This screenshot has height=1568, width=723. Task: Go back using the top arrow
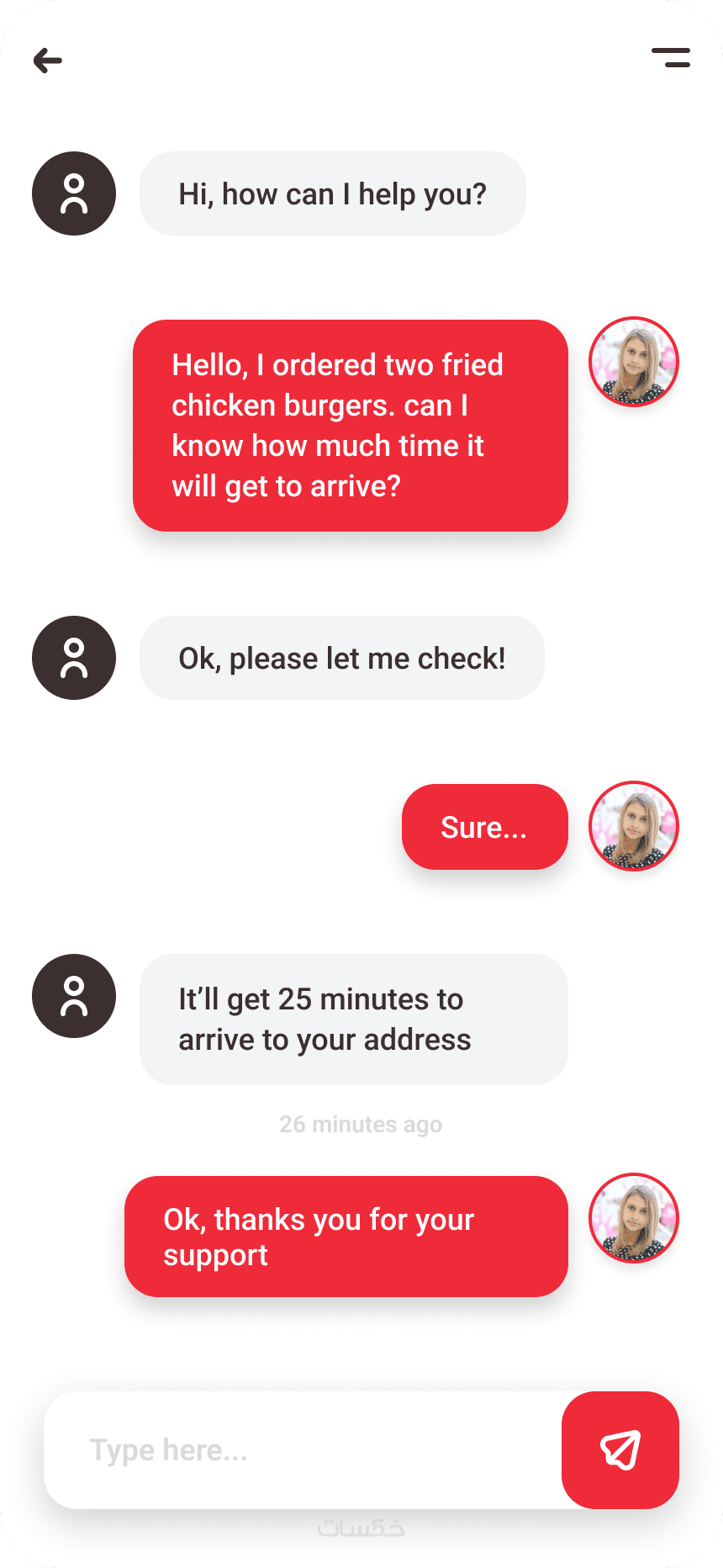(48, 61)
